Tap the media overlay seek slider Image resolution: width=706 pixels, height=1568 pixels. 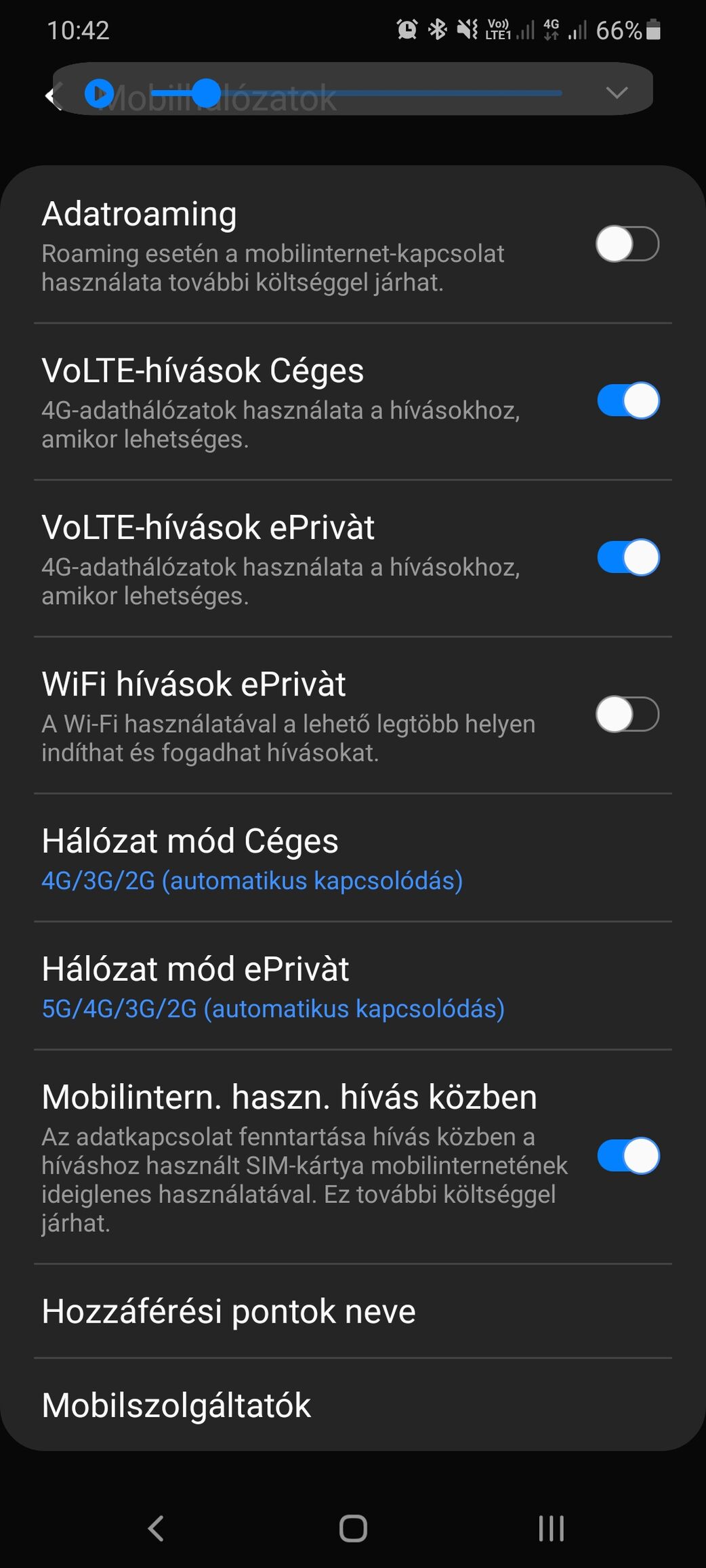tap(356, 93)
